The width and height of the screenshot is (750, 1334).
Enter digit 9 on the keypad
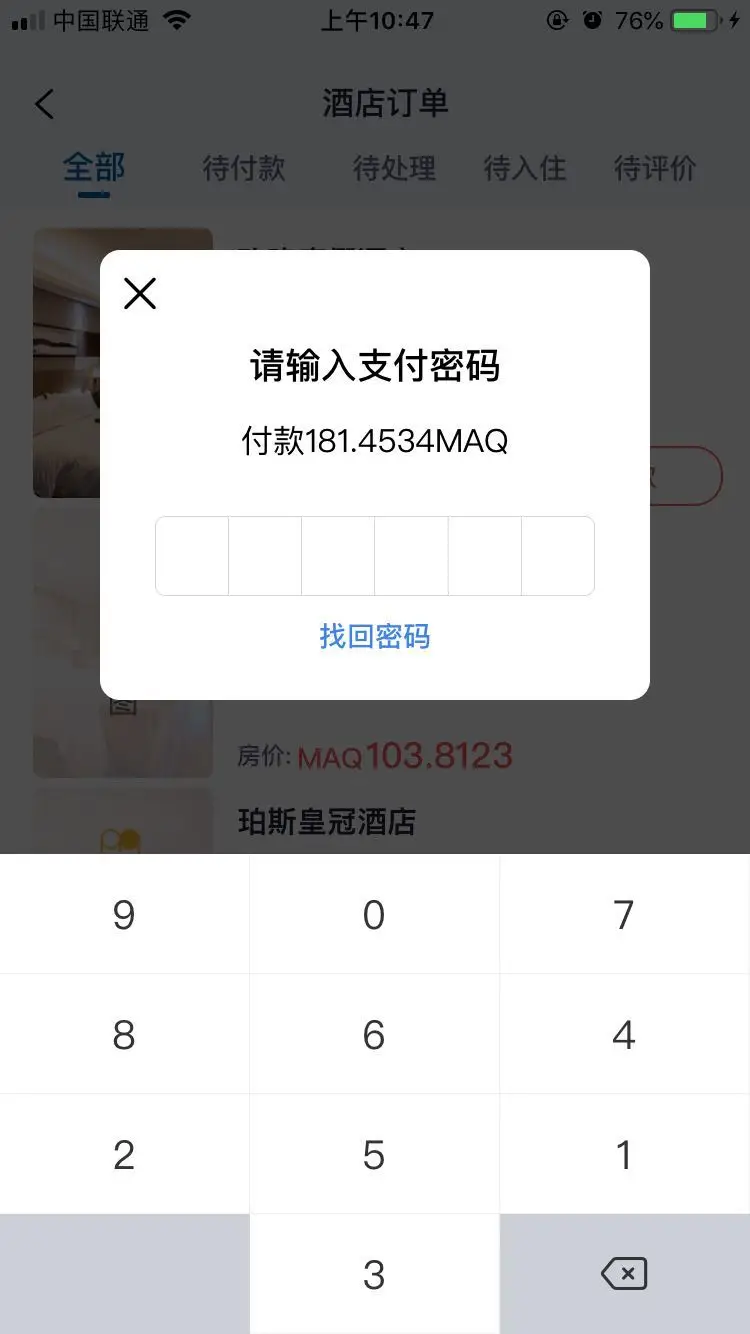click(x=124, y=914)
